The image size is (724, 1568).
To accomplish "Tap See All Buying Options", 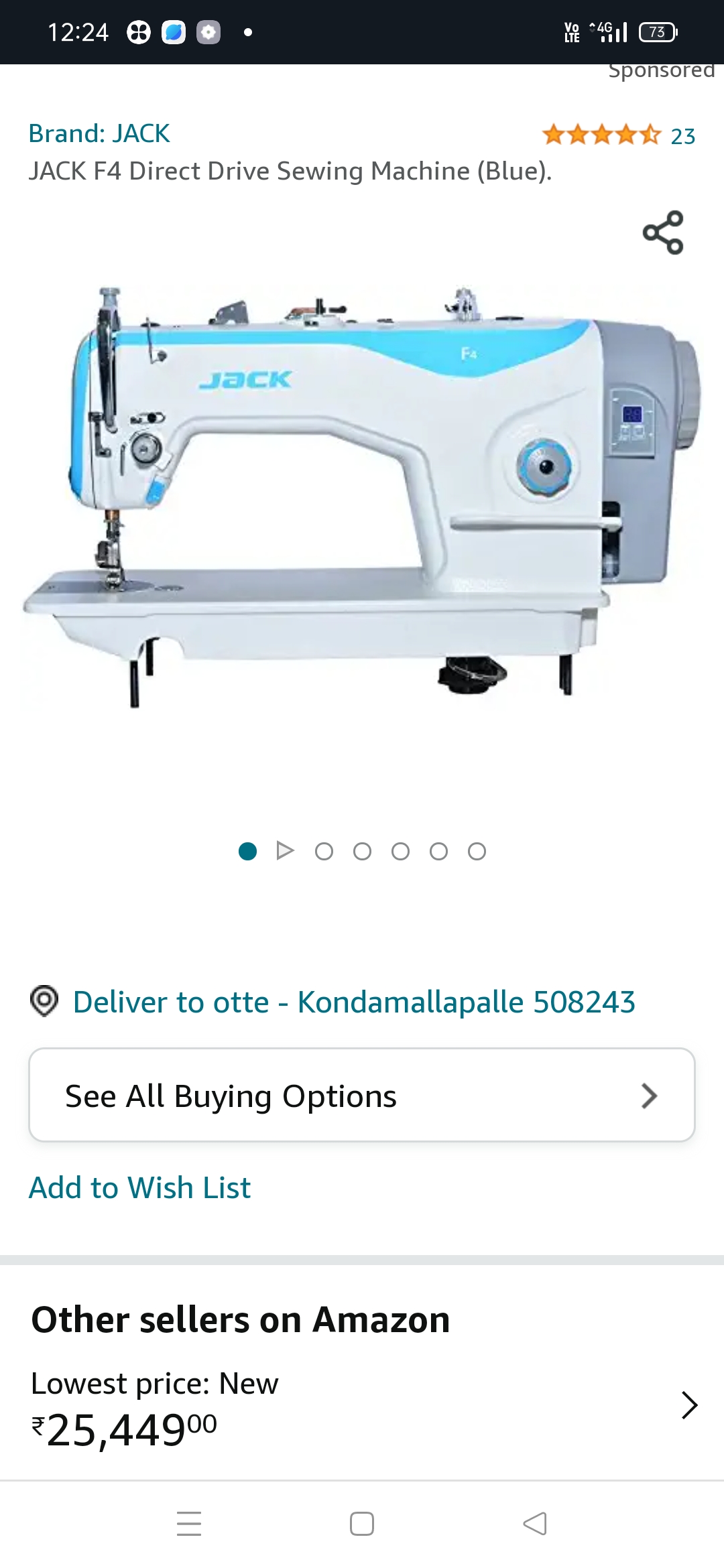I will pos(362,1095).
